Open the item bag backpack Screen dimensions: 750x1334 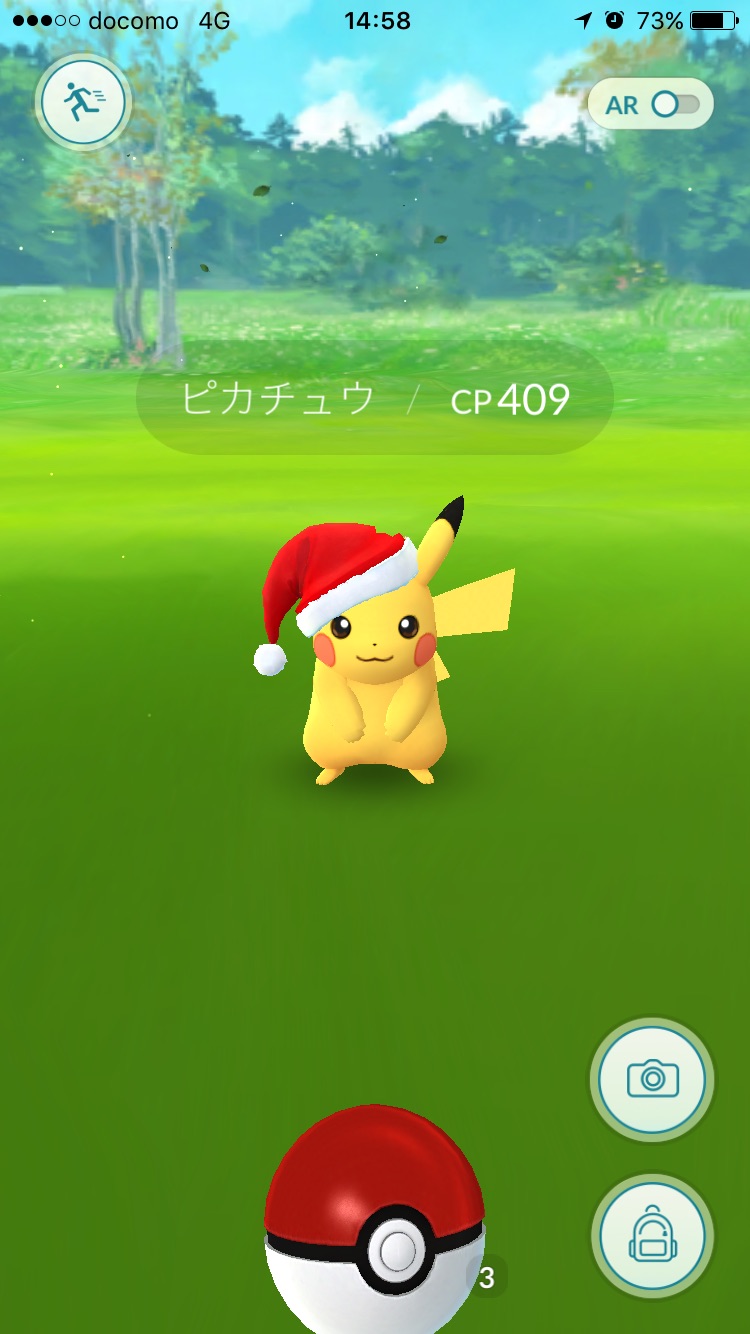652,1236
